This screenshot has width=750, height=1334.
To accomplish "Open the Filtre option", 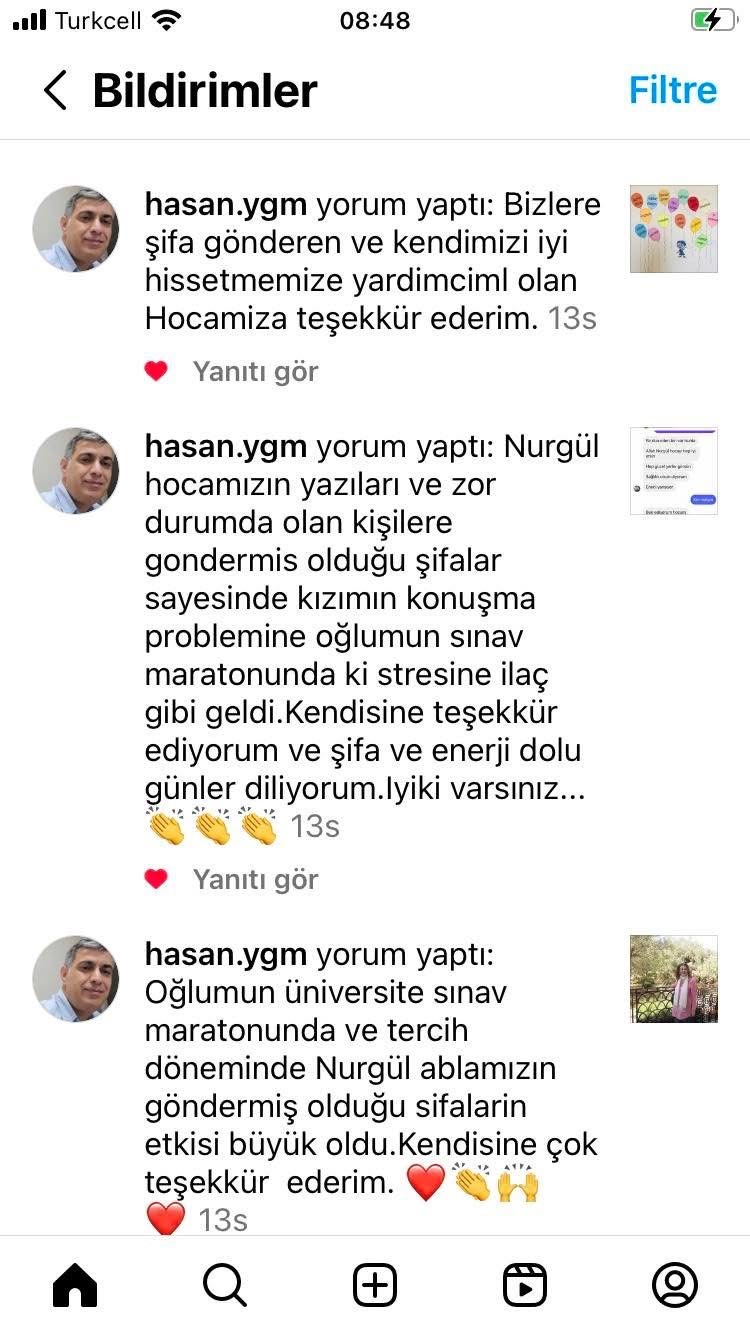I will click(672, 90).
